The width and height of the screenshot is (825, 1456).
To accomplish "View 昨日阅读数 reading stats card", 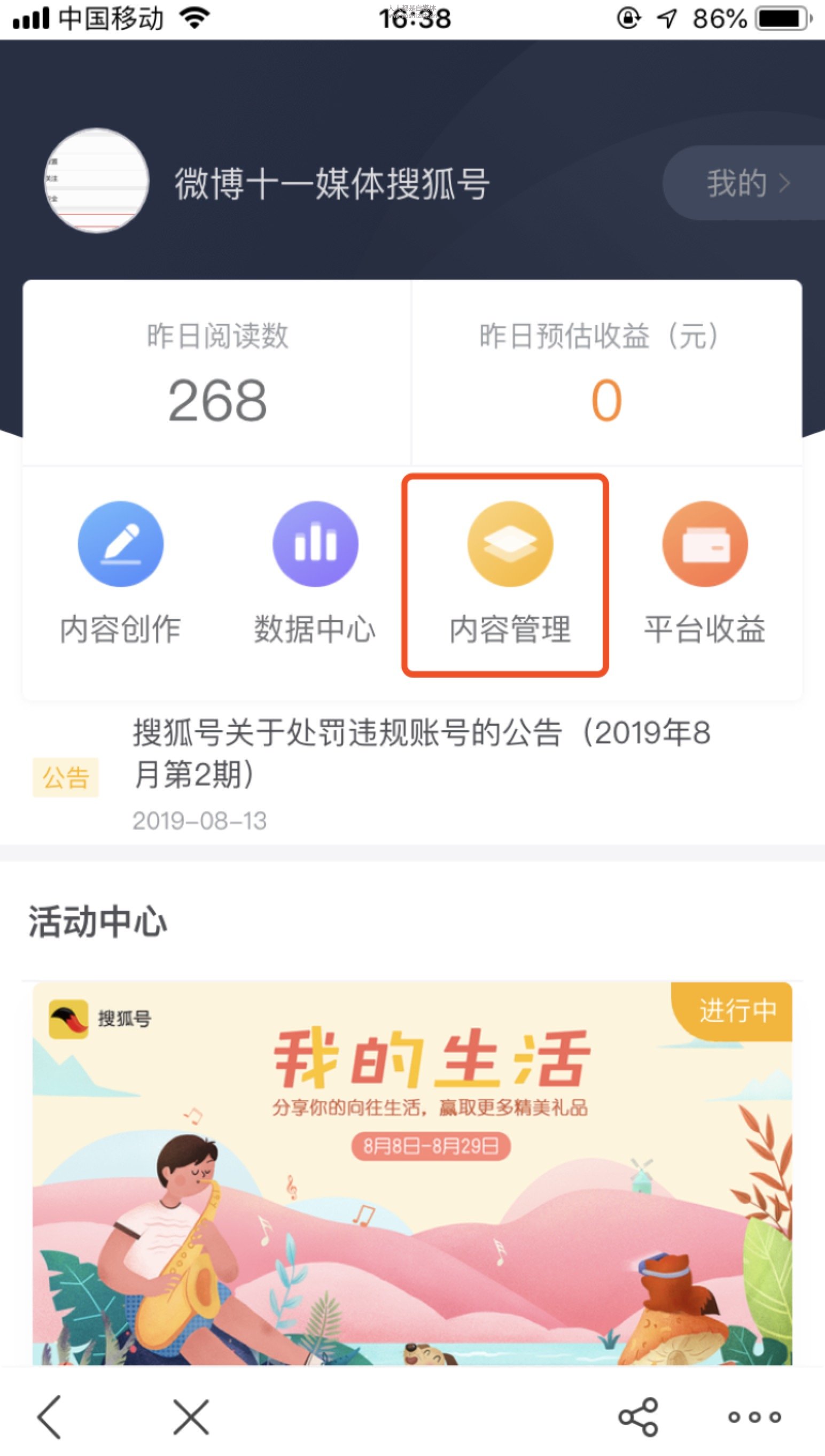I will point(217,373).
